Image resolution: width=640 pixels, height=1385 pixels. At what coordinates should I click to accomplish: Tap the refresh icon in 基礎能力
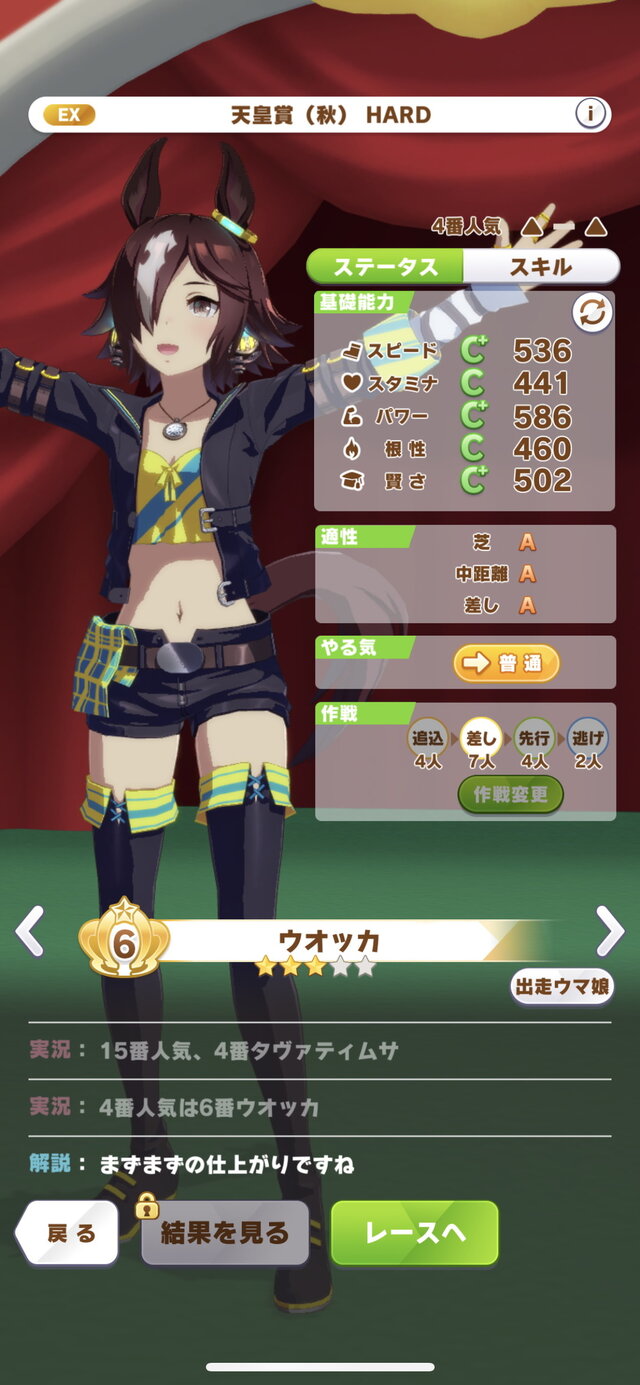click(x=591, y=313)
